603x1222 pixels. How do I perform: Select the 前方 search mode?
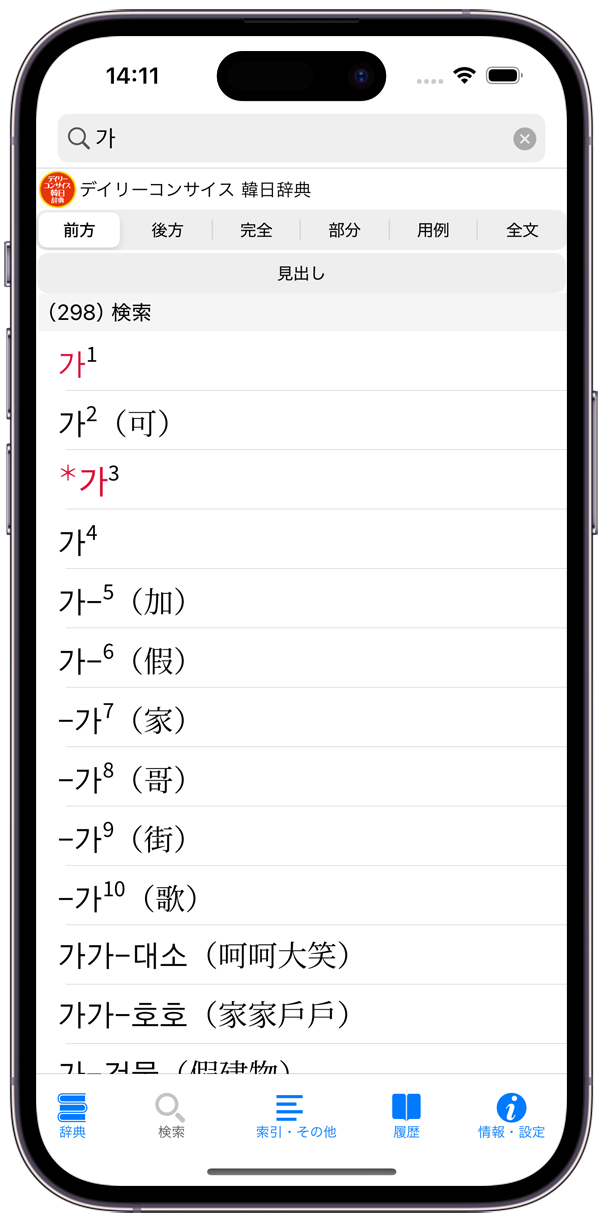click(x=79, y=230)
